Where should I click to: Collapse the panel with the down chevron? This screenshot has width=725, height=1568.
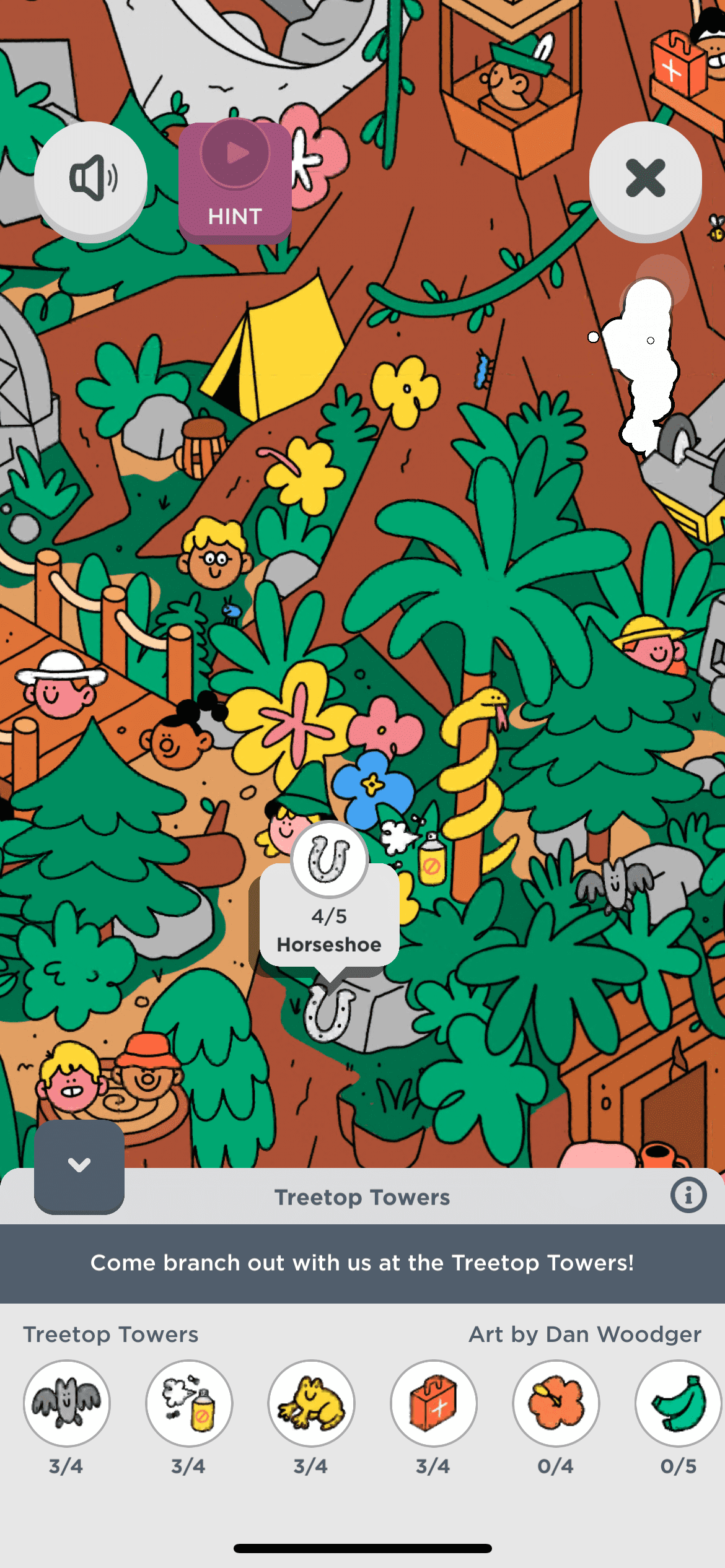(x=79, y=1165)
